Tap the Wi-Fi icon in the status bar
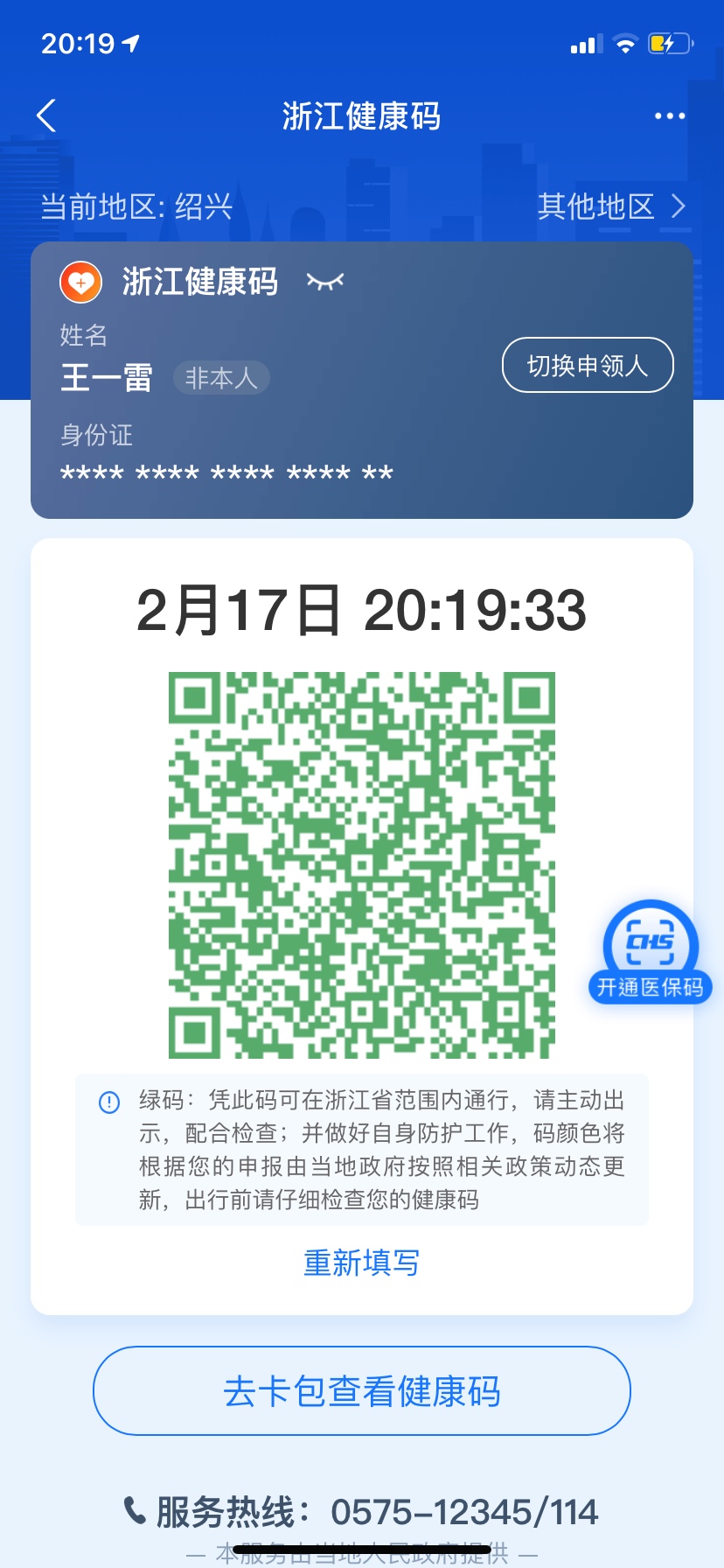724x1568 pixels. [626, 42]
